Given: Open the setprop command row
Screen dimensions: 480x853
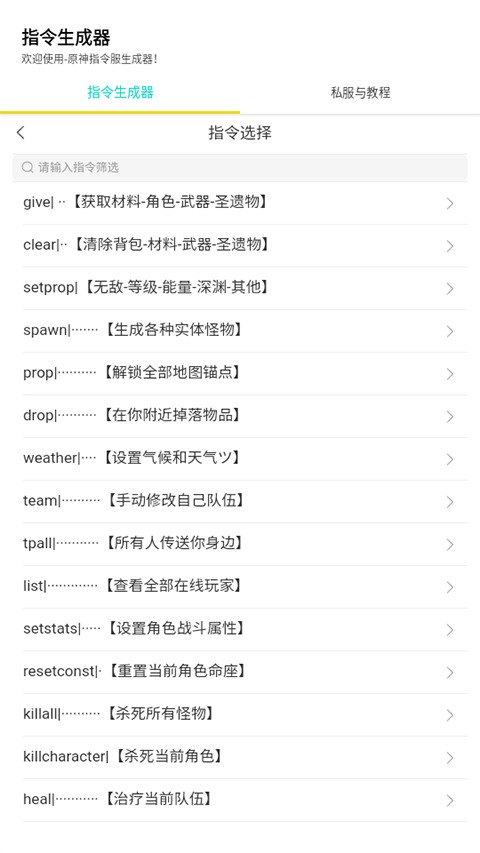Looking at the screenshot, I should (x=240, y=288).
